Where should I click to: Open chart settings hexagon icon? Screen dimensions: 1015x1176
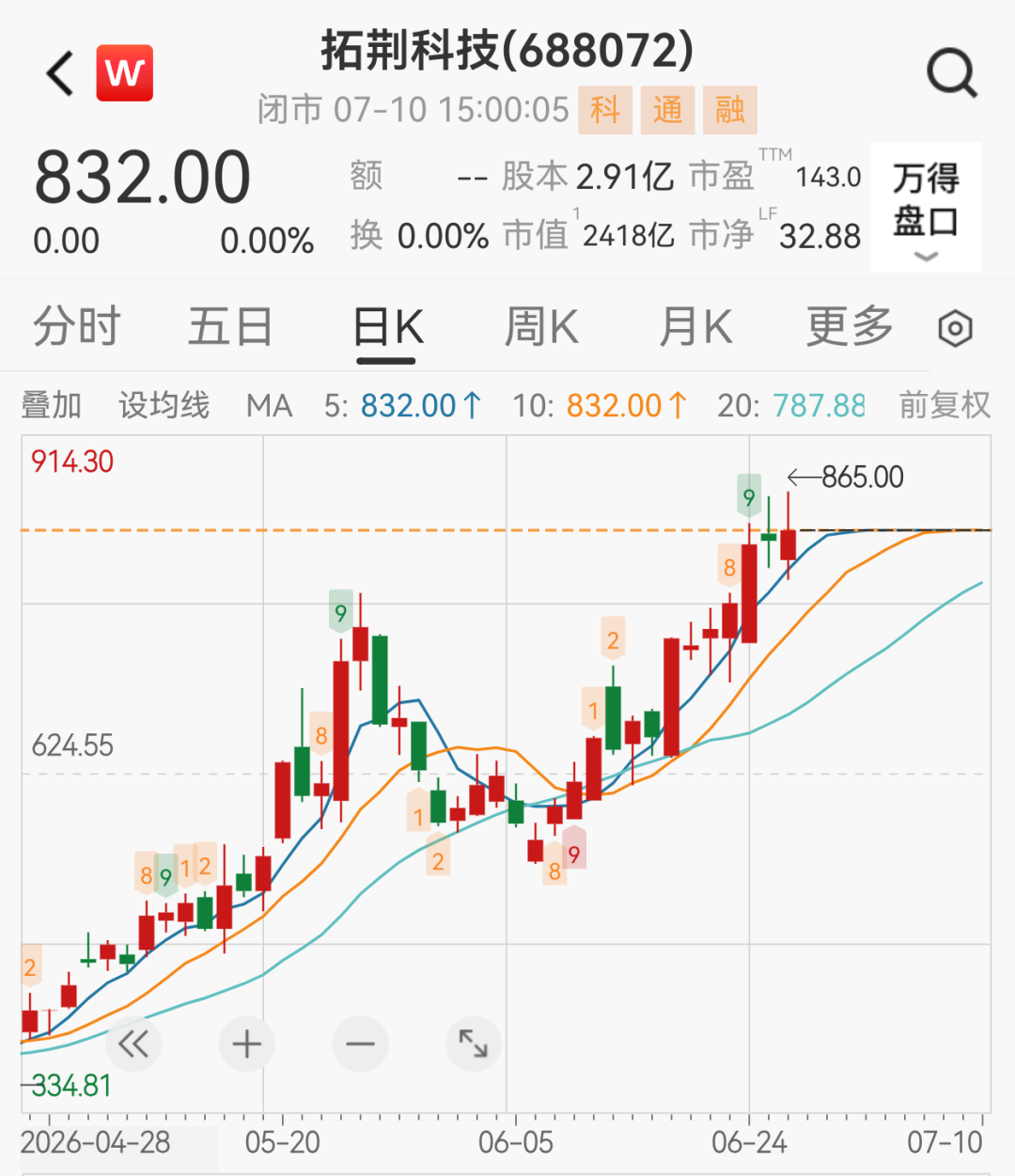[x=955, y=328]
